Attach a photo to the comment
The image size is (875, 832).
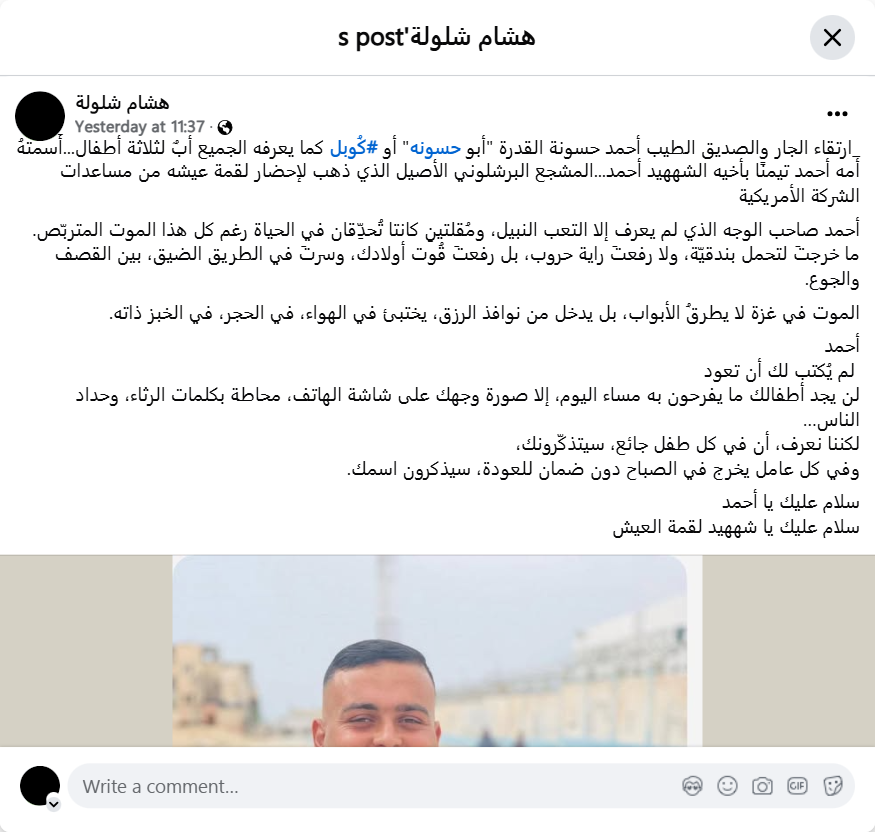tap(762, 786)
